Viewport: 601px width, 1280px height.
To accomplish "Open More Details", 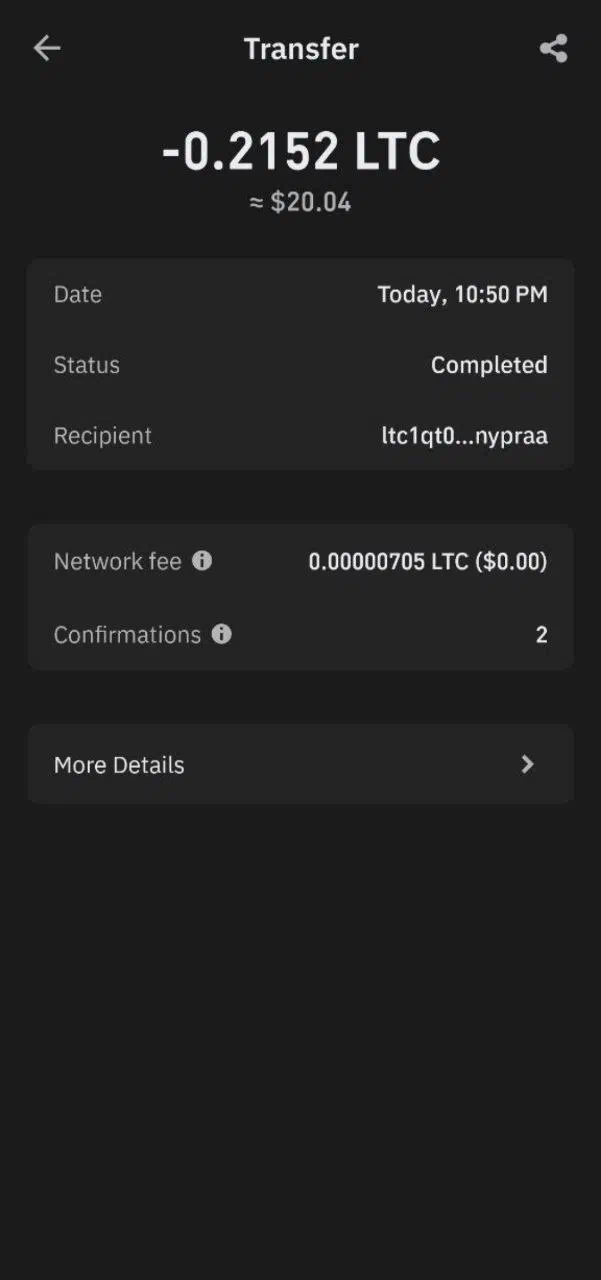I will [x=300, y=765].
